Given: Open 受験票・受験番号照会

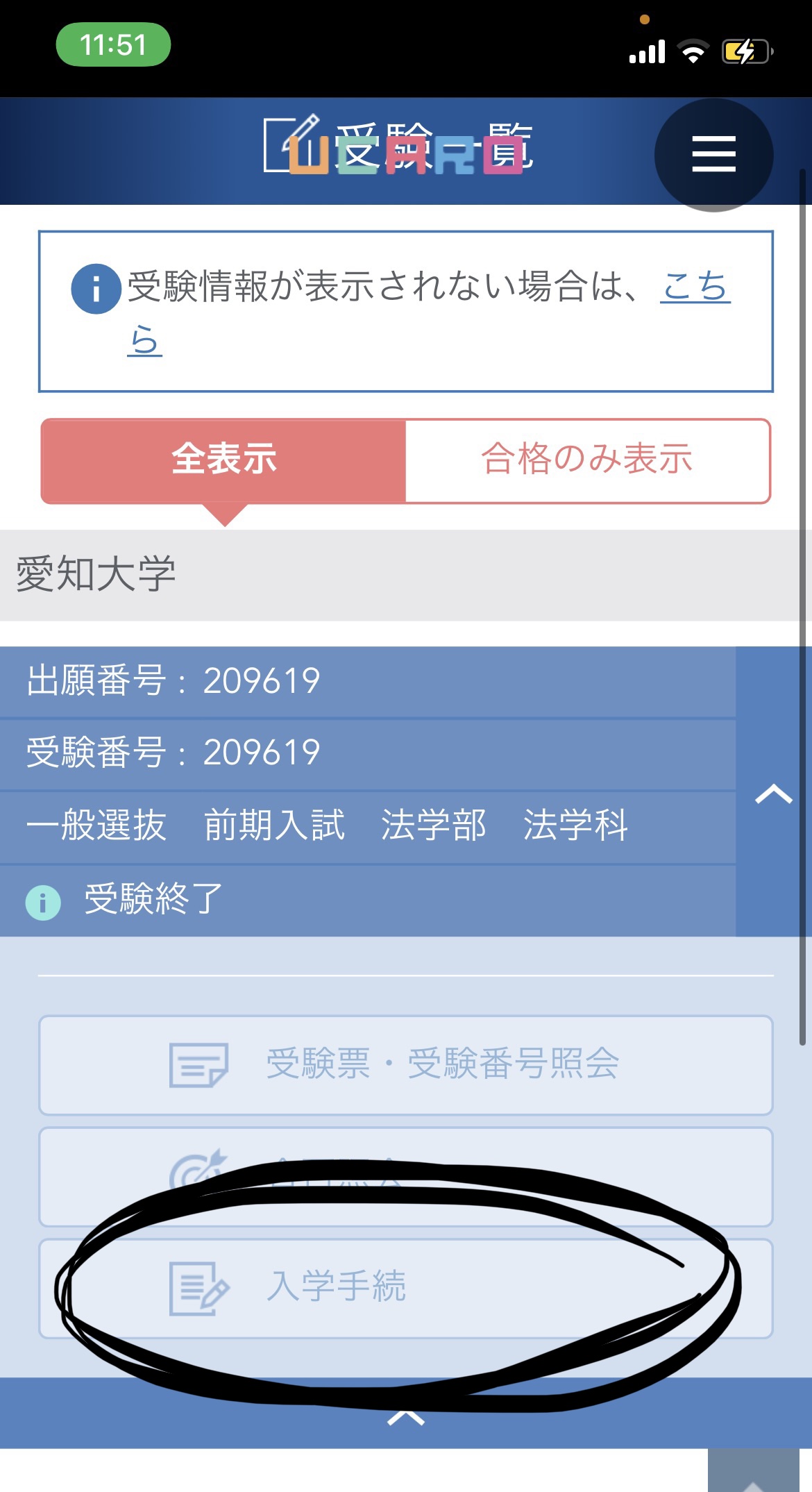Looking at the screenshot, I should [406, 1065].
